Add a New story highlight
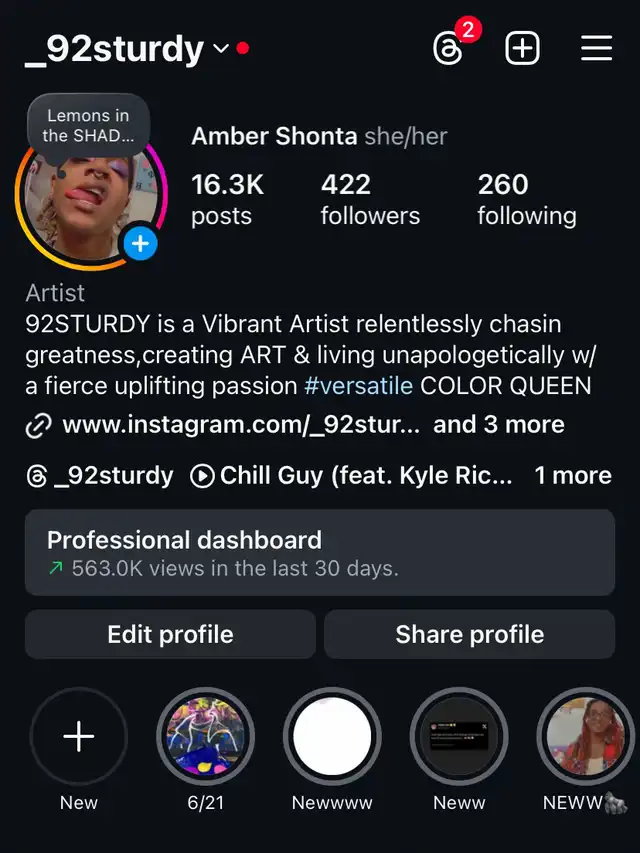 point(79,737)
